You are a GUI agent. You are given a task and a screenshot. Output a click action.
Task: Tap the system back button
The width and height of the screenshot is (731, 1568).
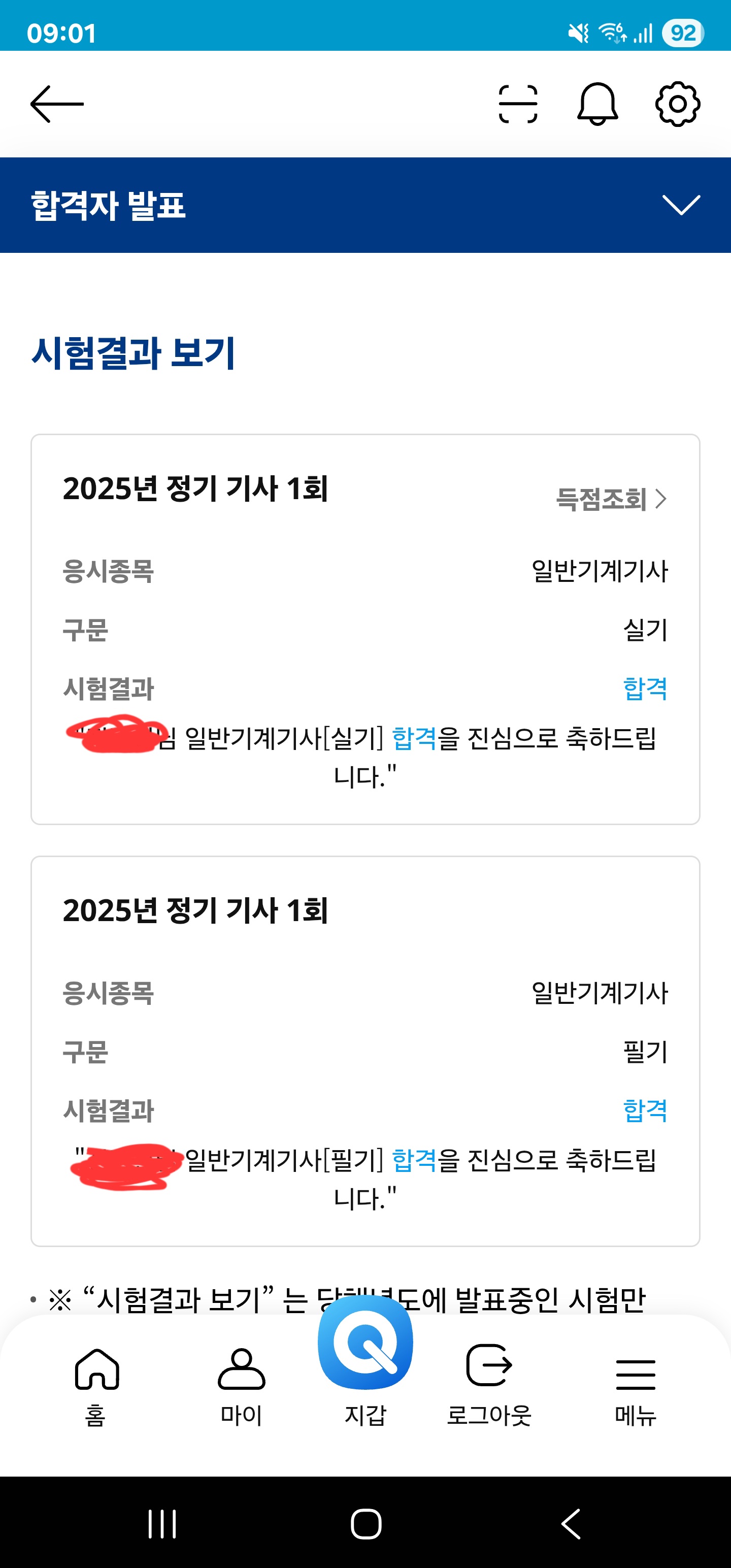point(570,1523)
